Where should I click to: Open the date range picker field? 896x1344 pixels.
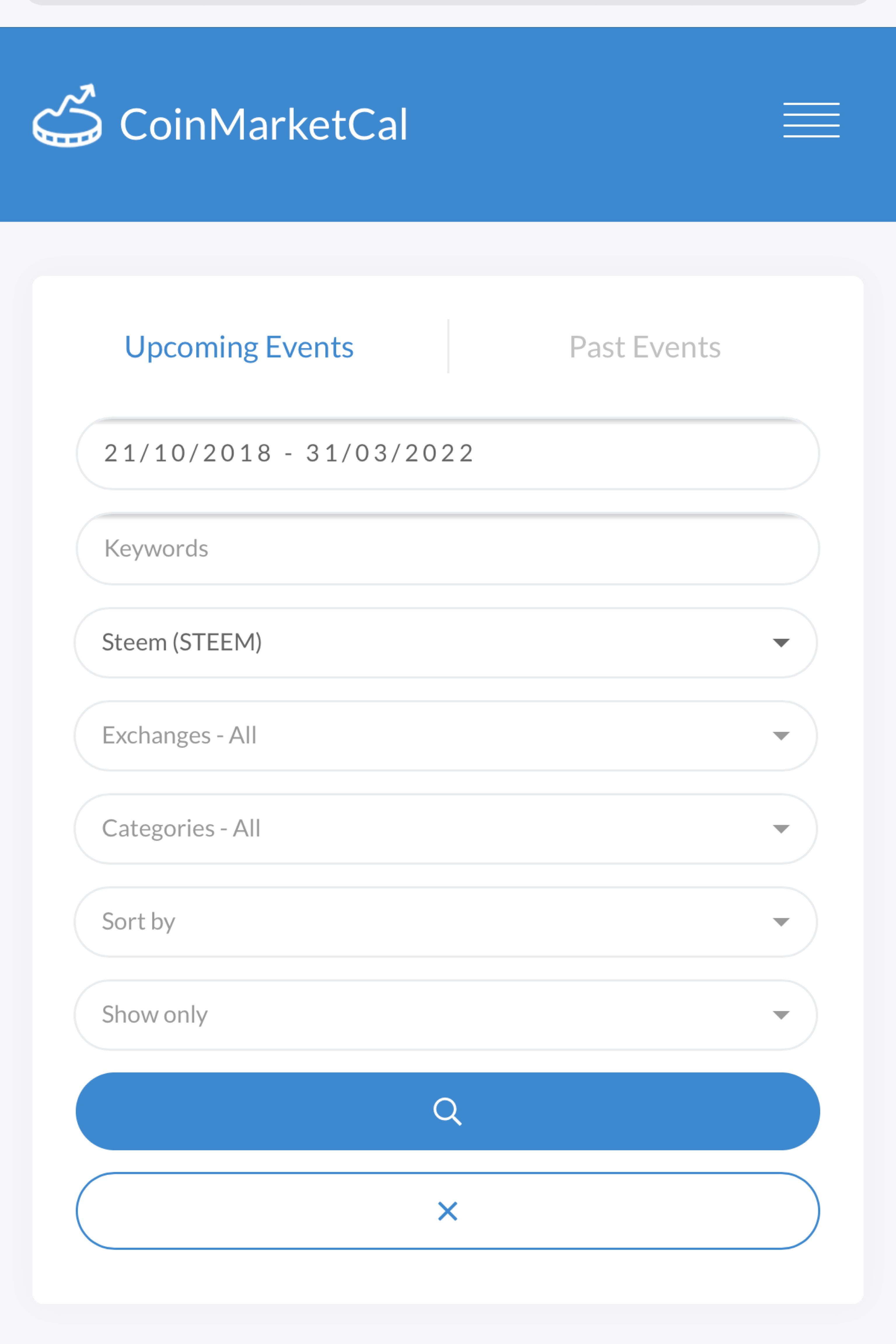447,453
